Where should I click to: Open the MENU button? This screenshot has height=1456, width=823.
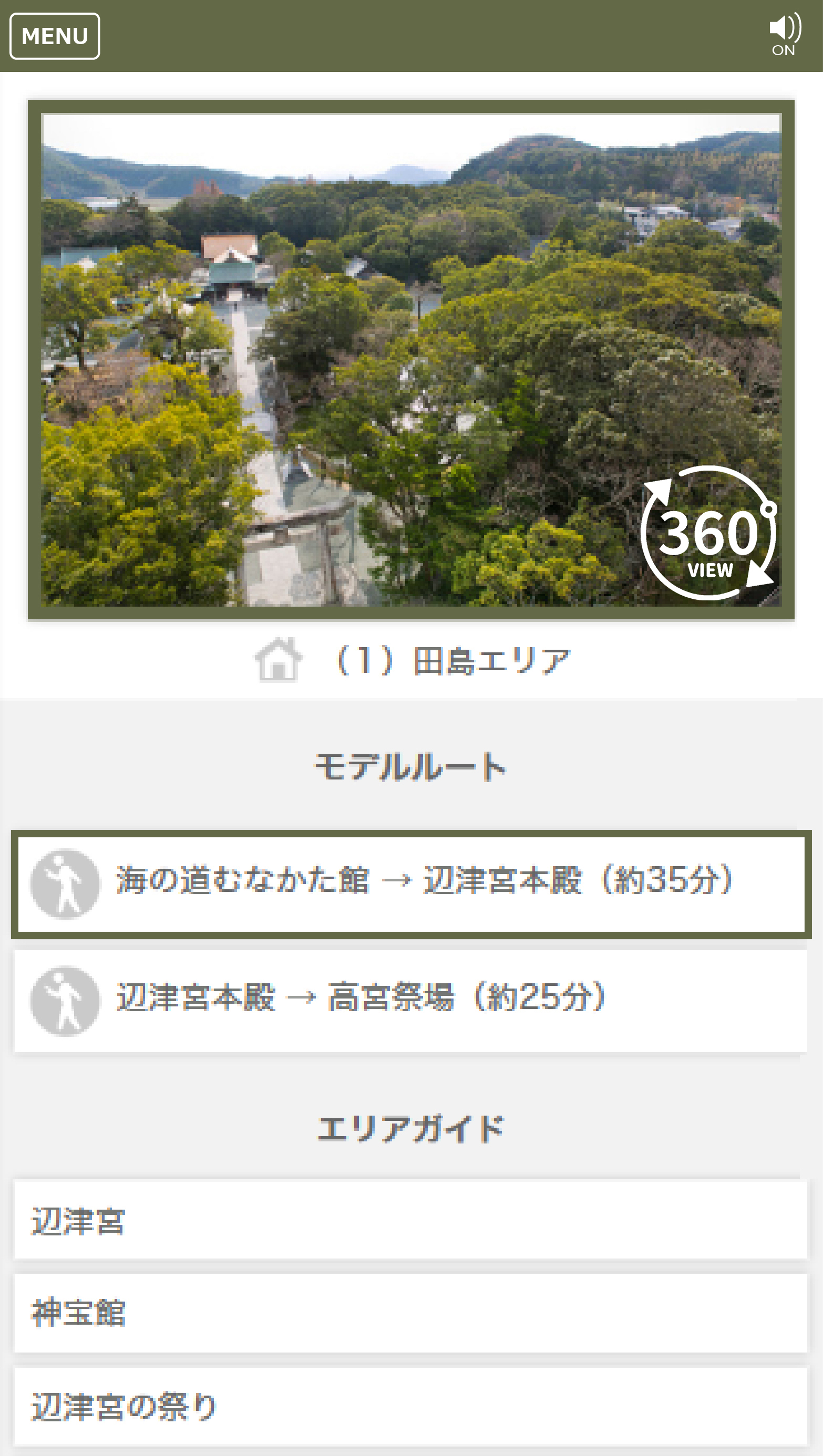tap(55, 36)
